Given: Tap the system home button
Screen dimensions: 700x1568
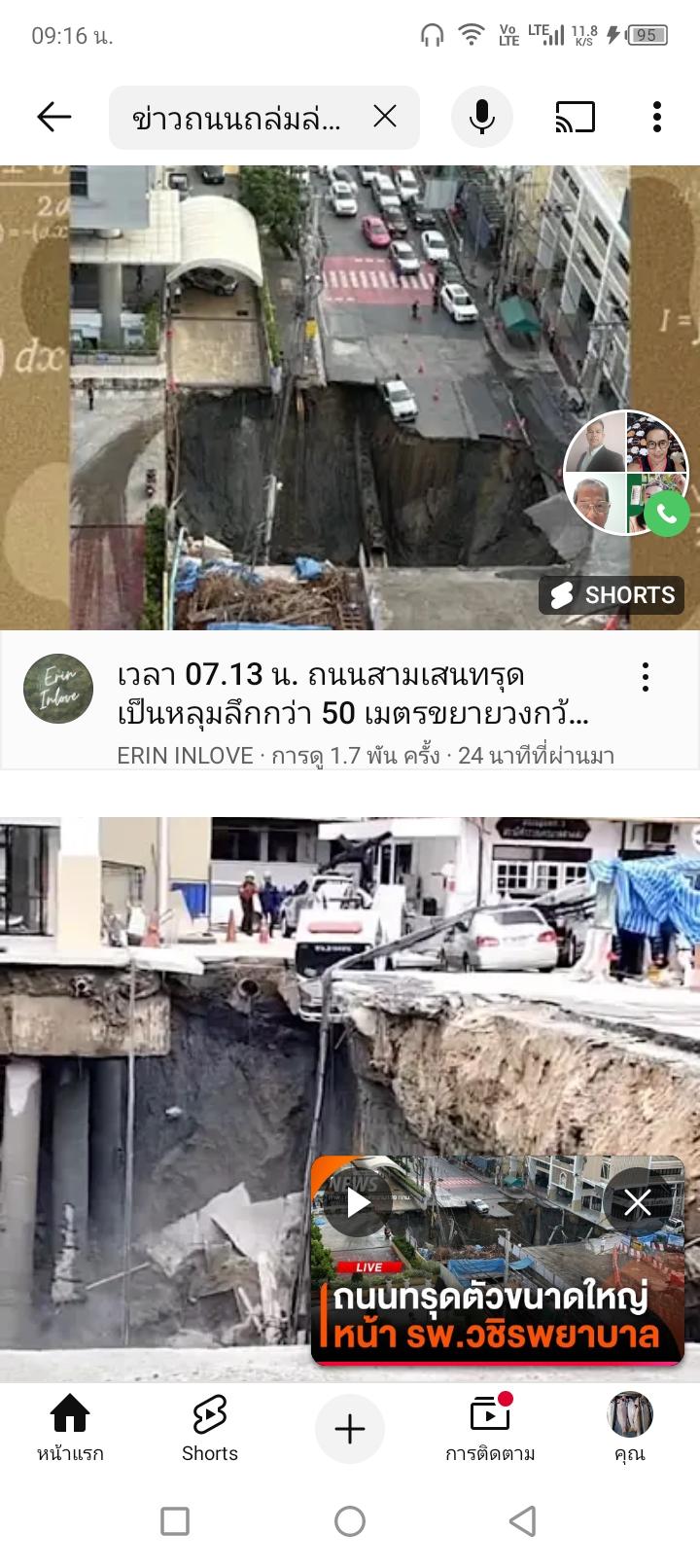Looking at the screenshot, I should point(350,1521).
